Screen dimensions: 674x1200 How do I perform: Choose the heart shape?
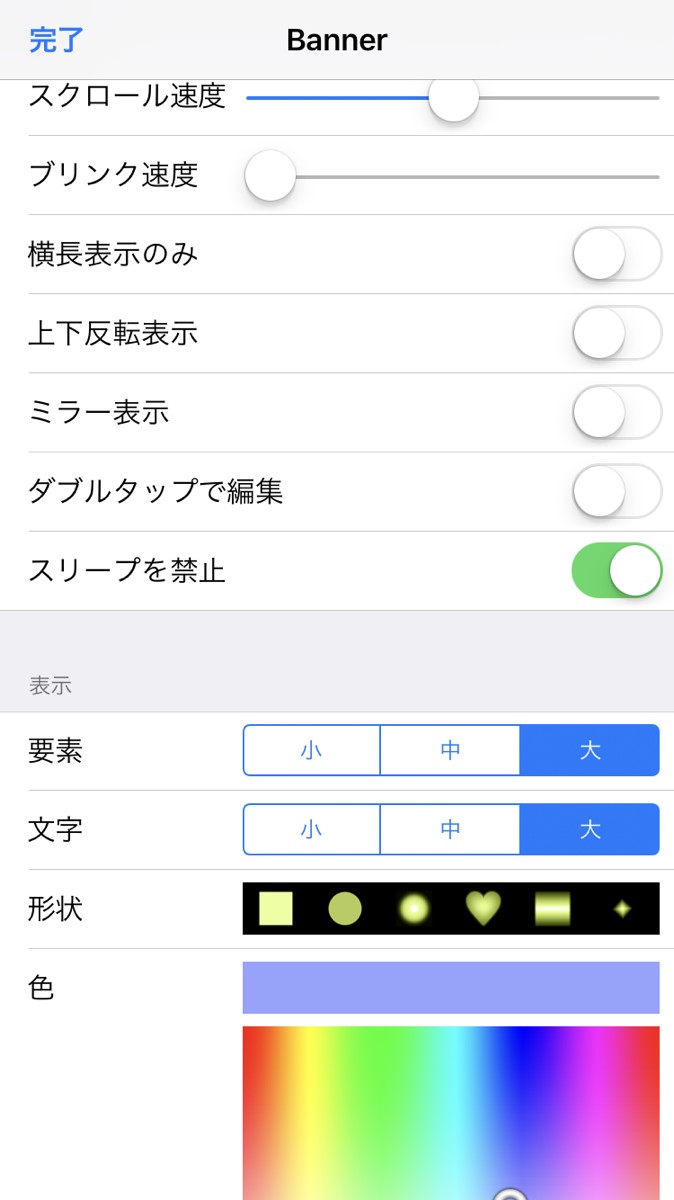point(483,908)
